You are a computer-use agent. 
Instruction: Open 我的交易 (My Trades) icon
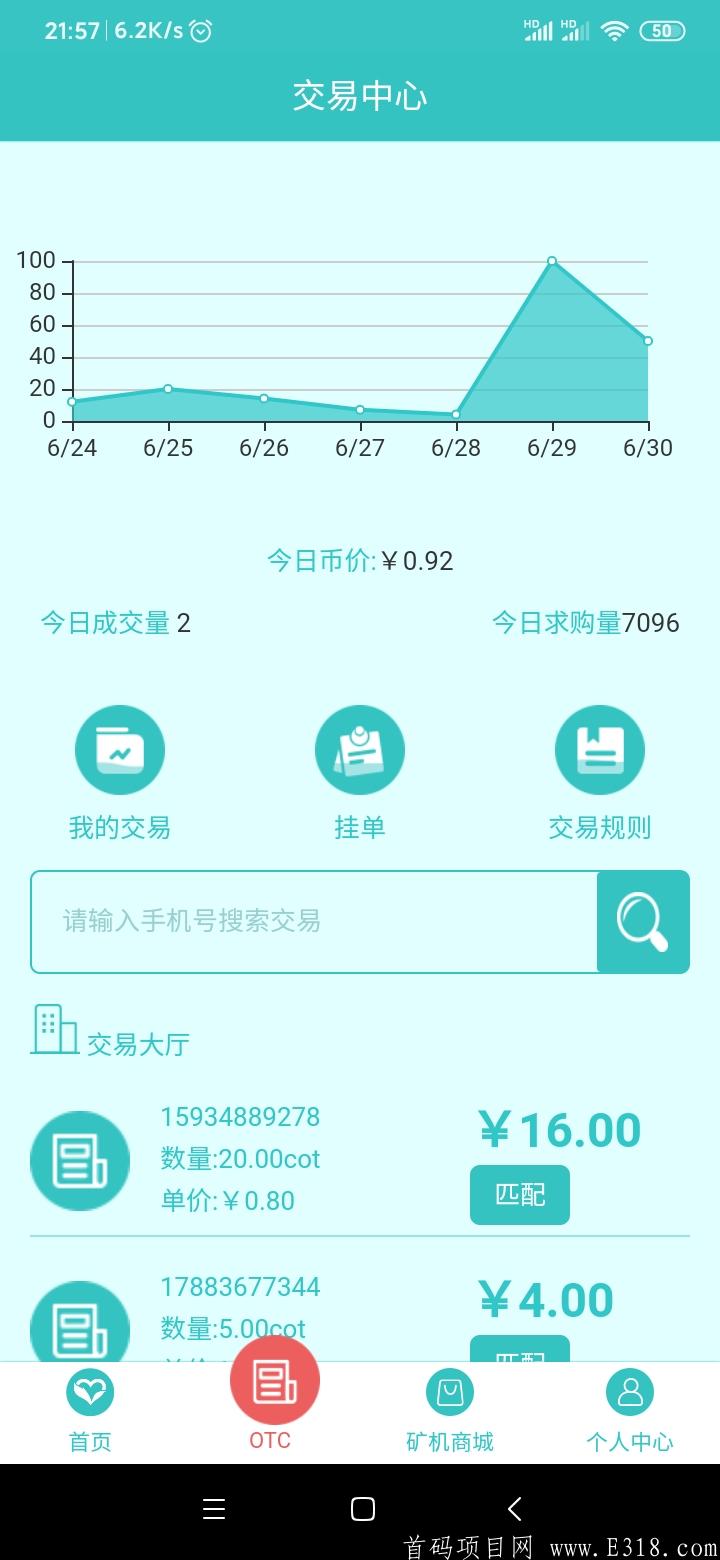120,749
